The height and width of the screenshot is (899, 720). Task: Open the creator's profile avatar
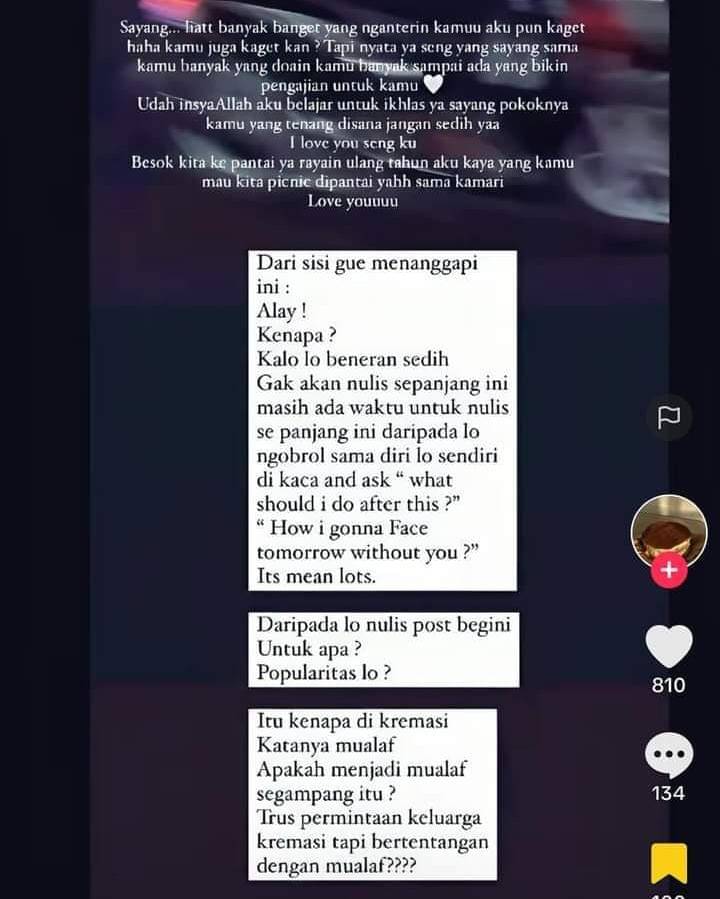(x=668, y=530)
